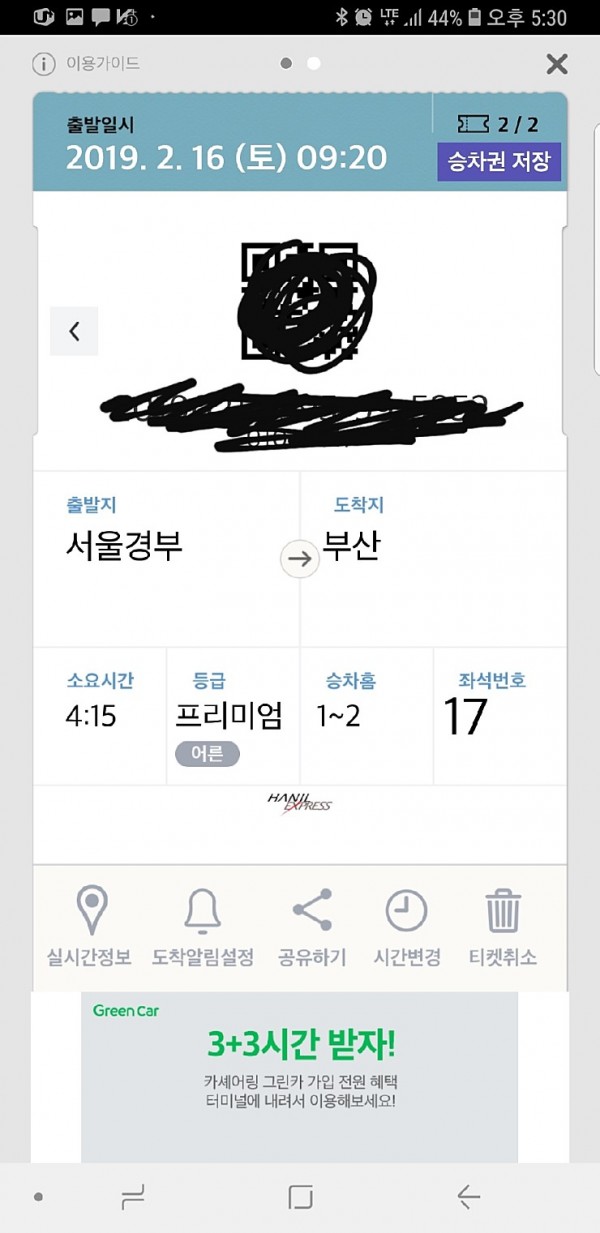This screenshot has height=1233, width=600.
Task: Open the 이용가이드 usage guide
Action: (86, 64)
